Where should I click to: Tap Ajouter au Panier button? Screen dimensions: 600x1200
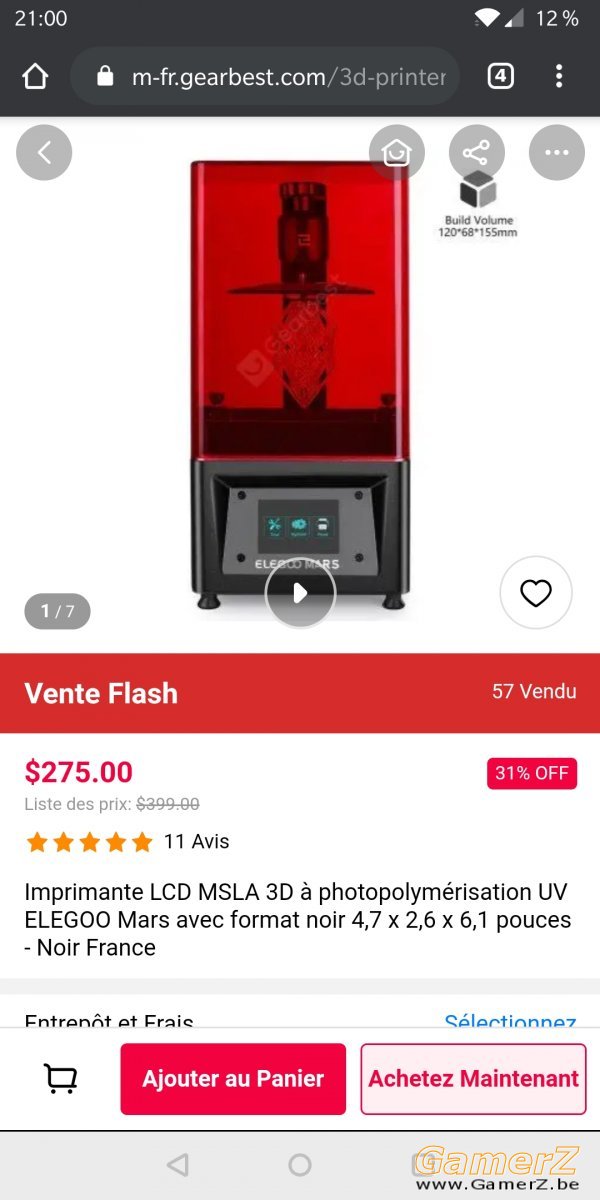[x=233, y=1079]
